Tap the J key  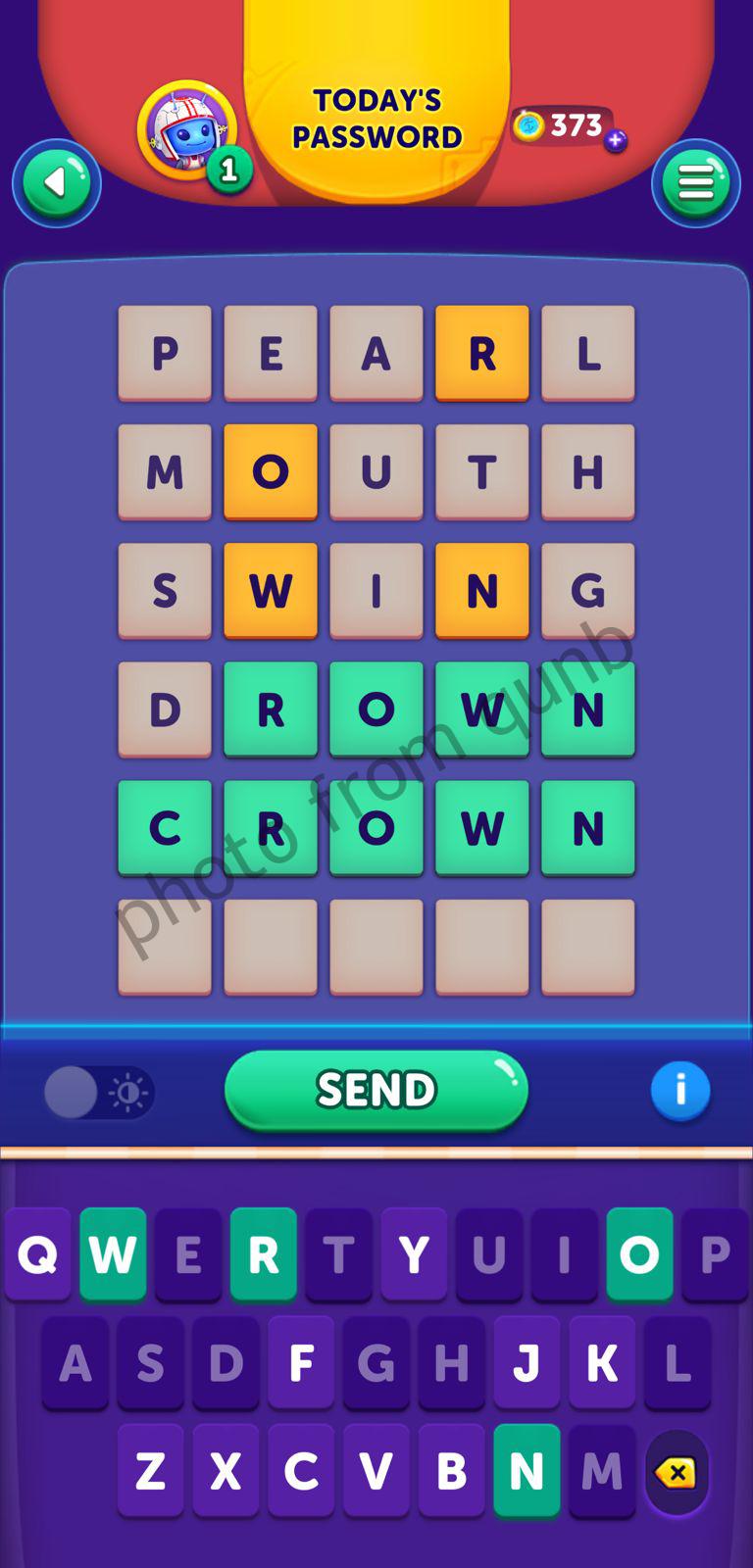[527, 1362]
